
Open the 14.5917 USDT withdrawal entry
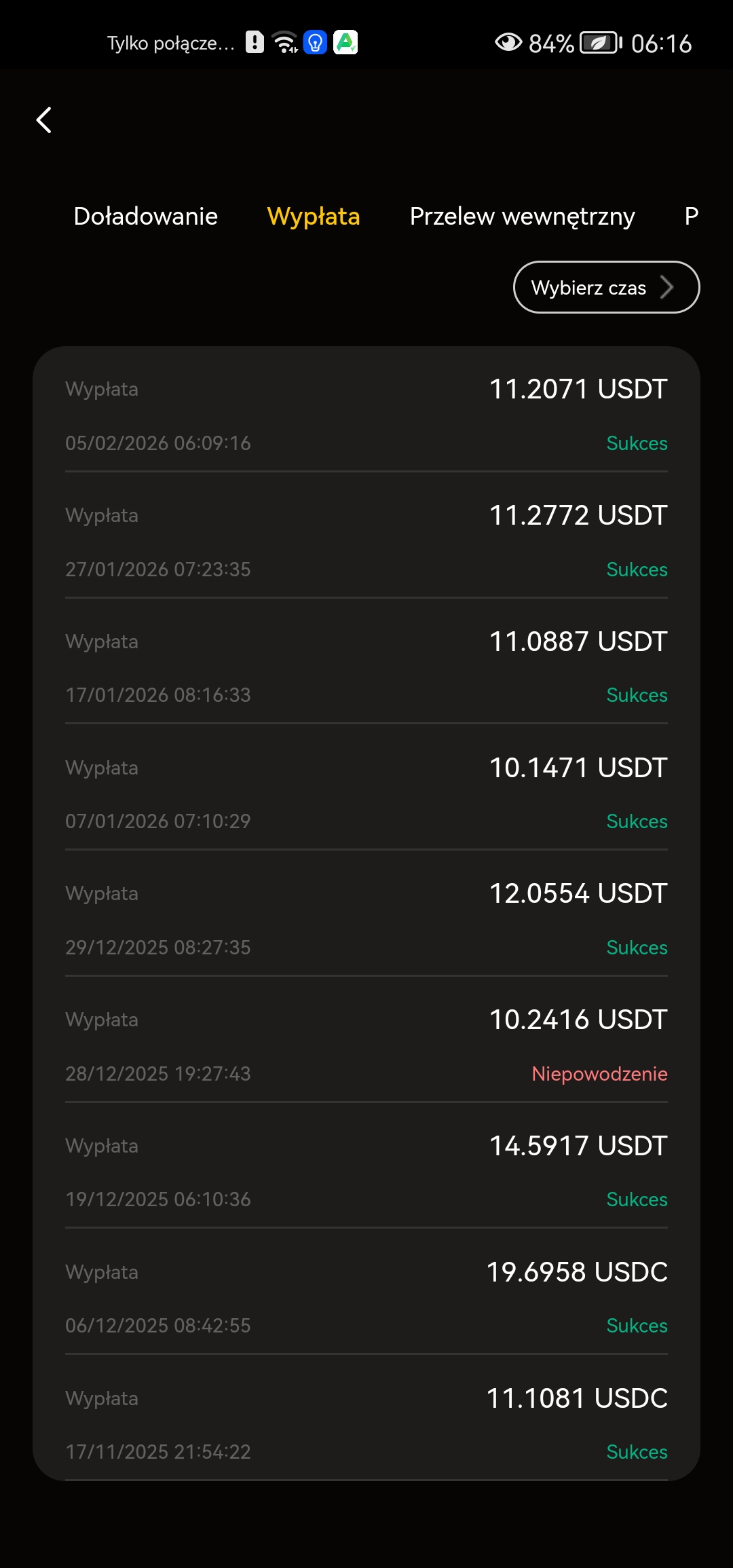click(366, 1172)
